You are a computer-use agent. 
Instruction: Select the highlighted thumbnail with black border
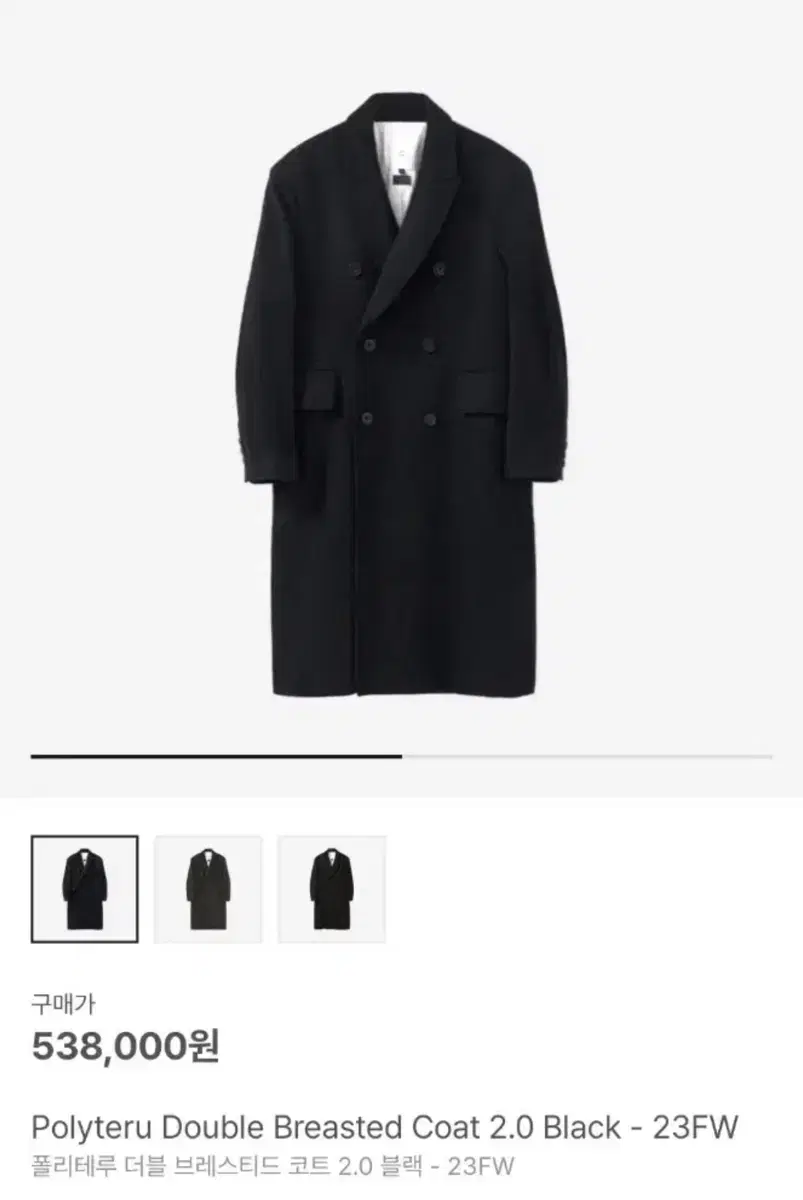pyautogui.click(x=84, y=888)
